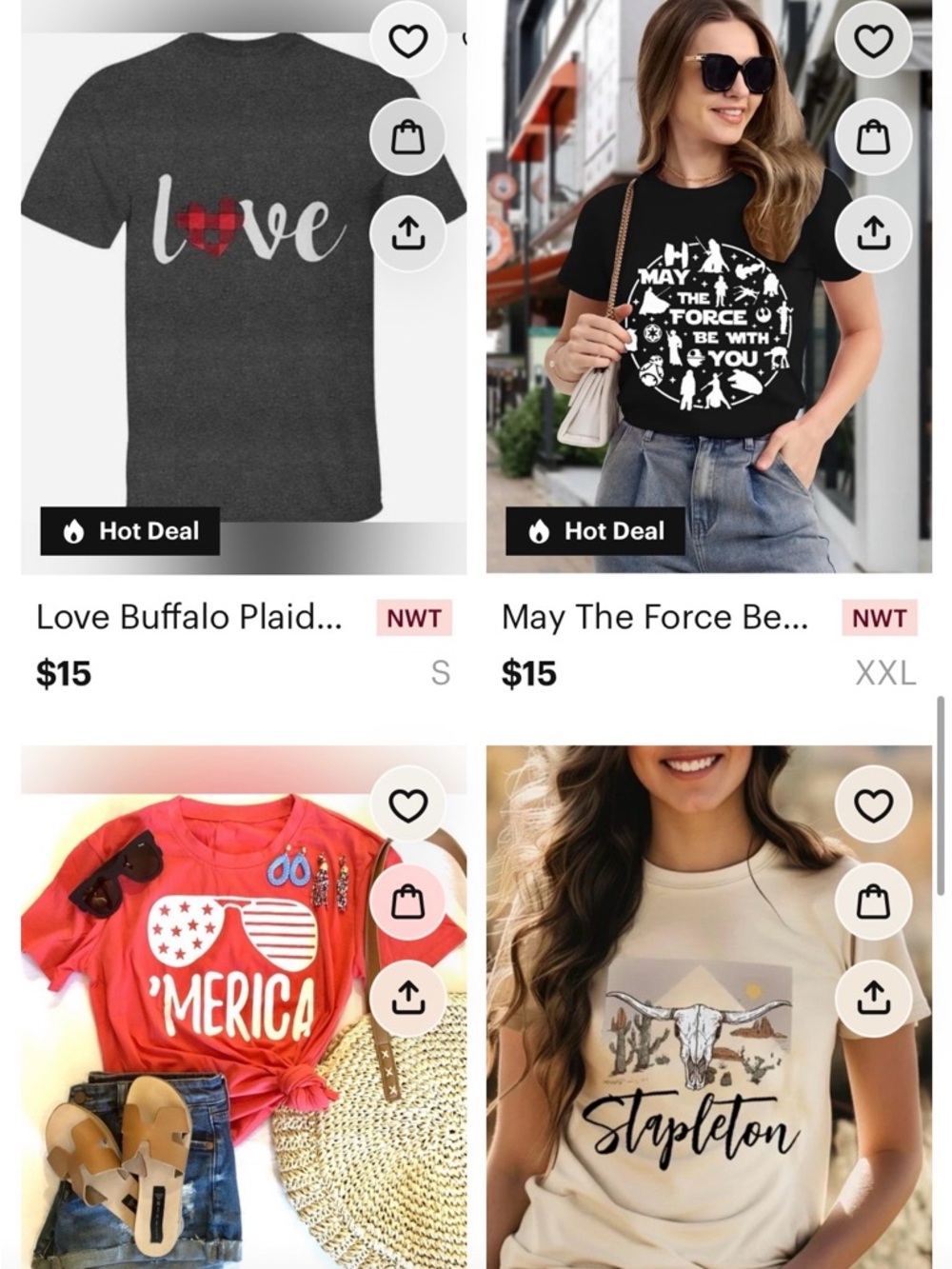Screen dimensions: 952x1269
Task: Share the Stapleton tee listing
Action: pyautogui.click(x=873, y=995)
